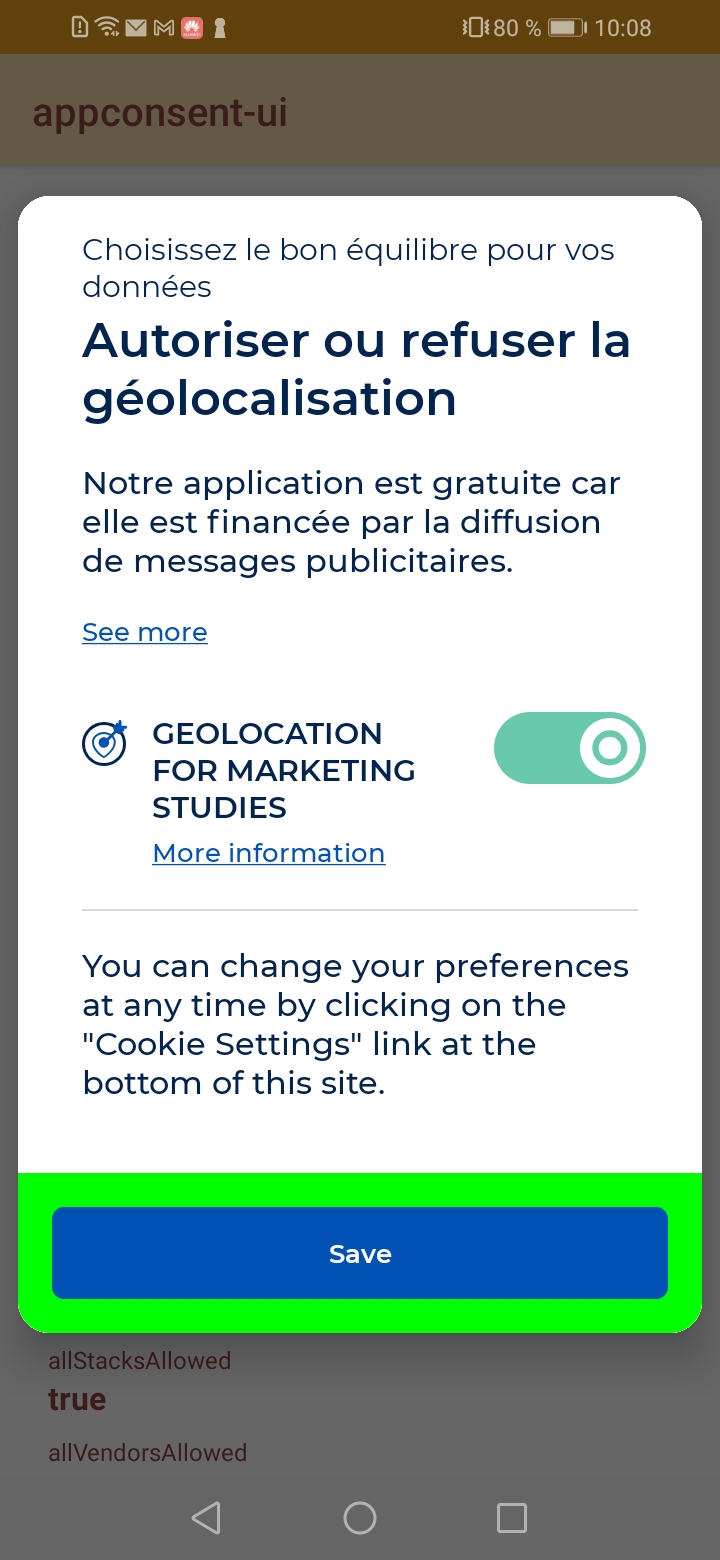720x1560 pixels.
Task: Go back using system navigation
Action: 206,1518
